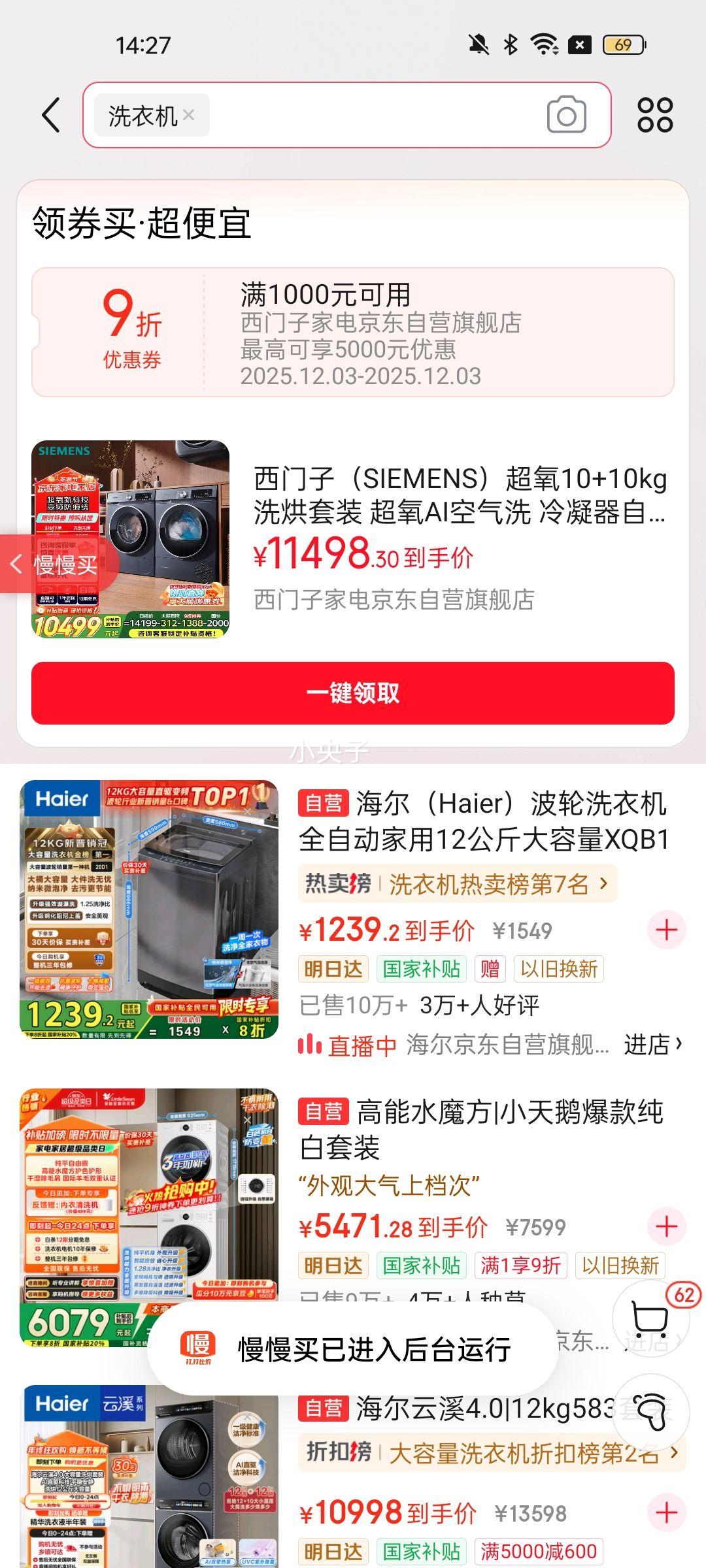This screenshot has width=706, height=1568.
Task: Switch layout with the grid icon
Action: pos(655,116)
